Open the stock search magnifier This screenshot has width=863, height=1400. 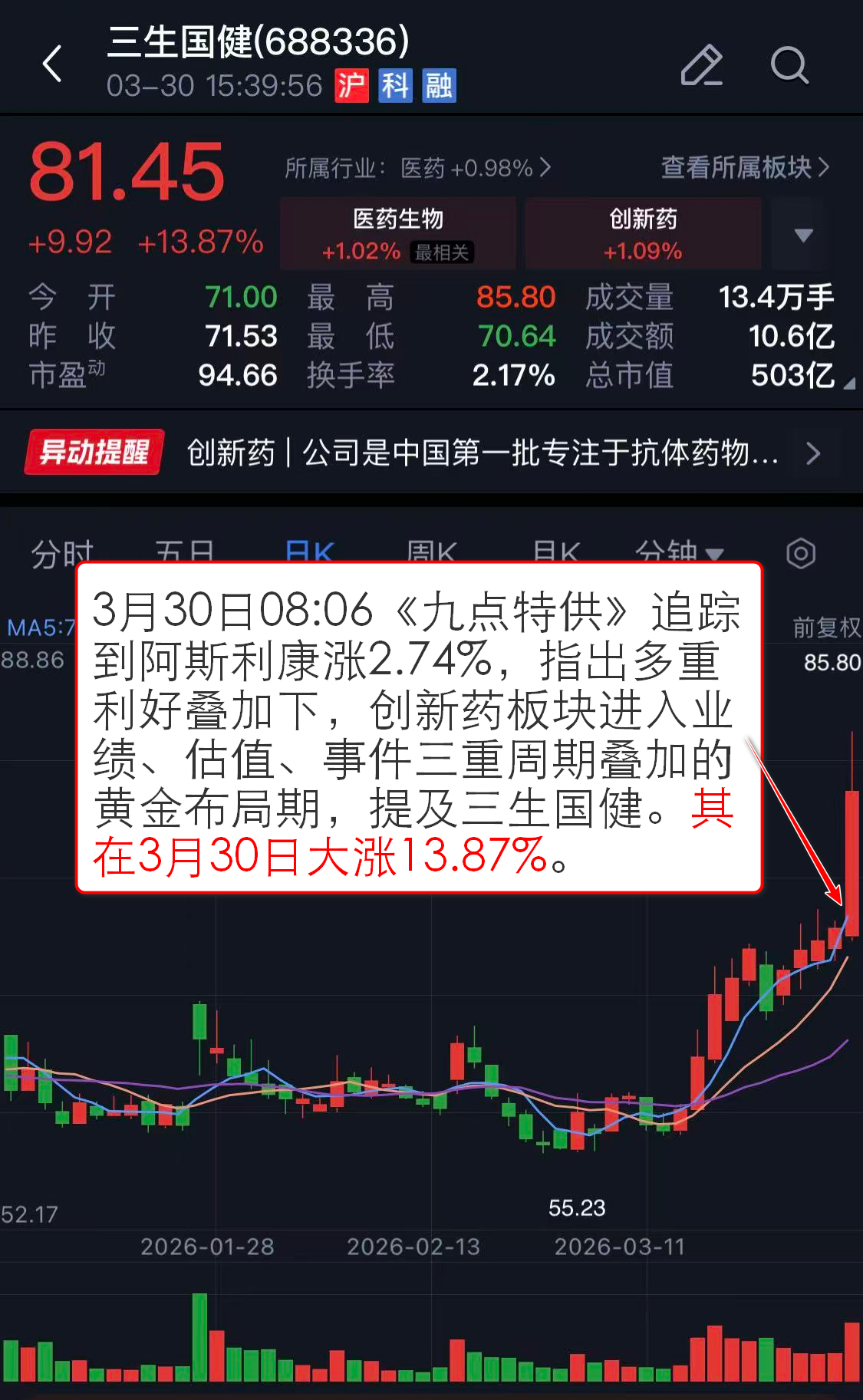pos(789,64)
